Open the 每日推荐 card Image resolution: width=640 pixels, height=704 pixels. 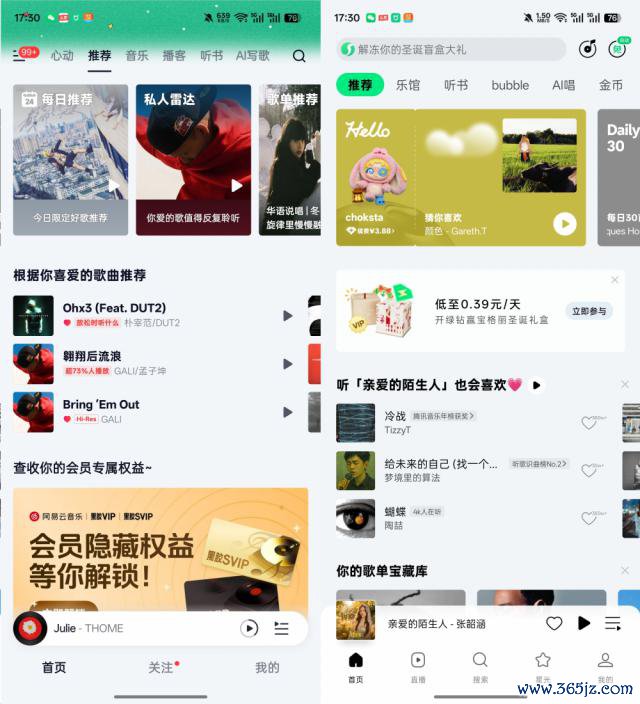click(70, 160)
